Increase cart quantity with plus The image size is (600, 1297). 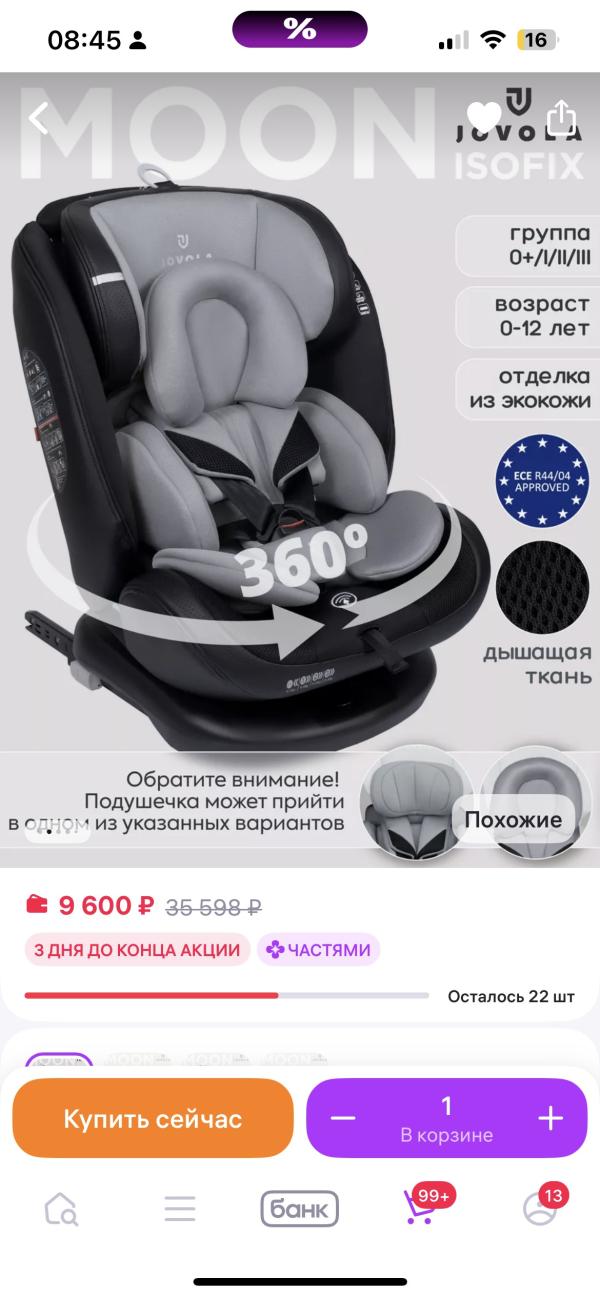click(551, 1118)
